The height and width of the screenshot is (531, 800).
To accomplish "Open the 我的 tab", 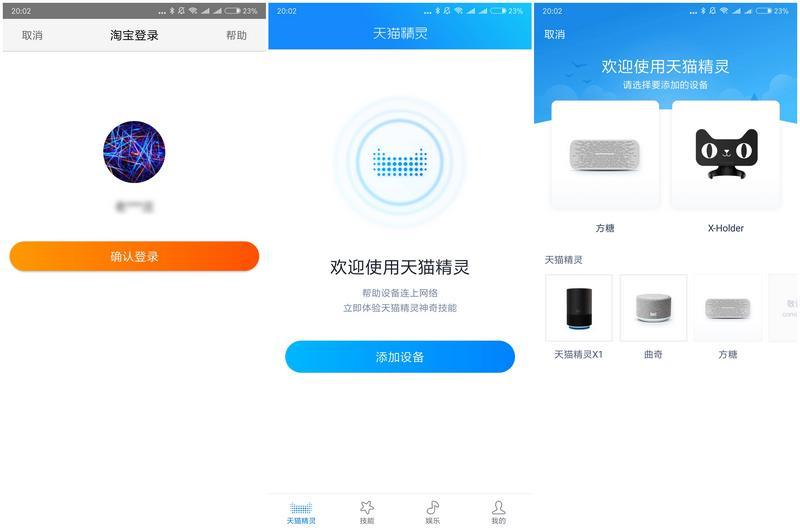I will [498, 512].
